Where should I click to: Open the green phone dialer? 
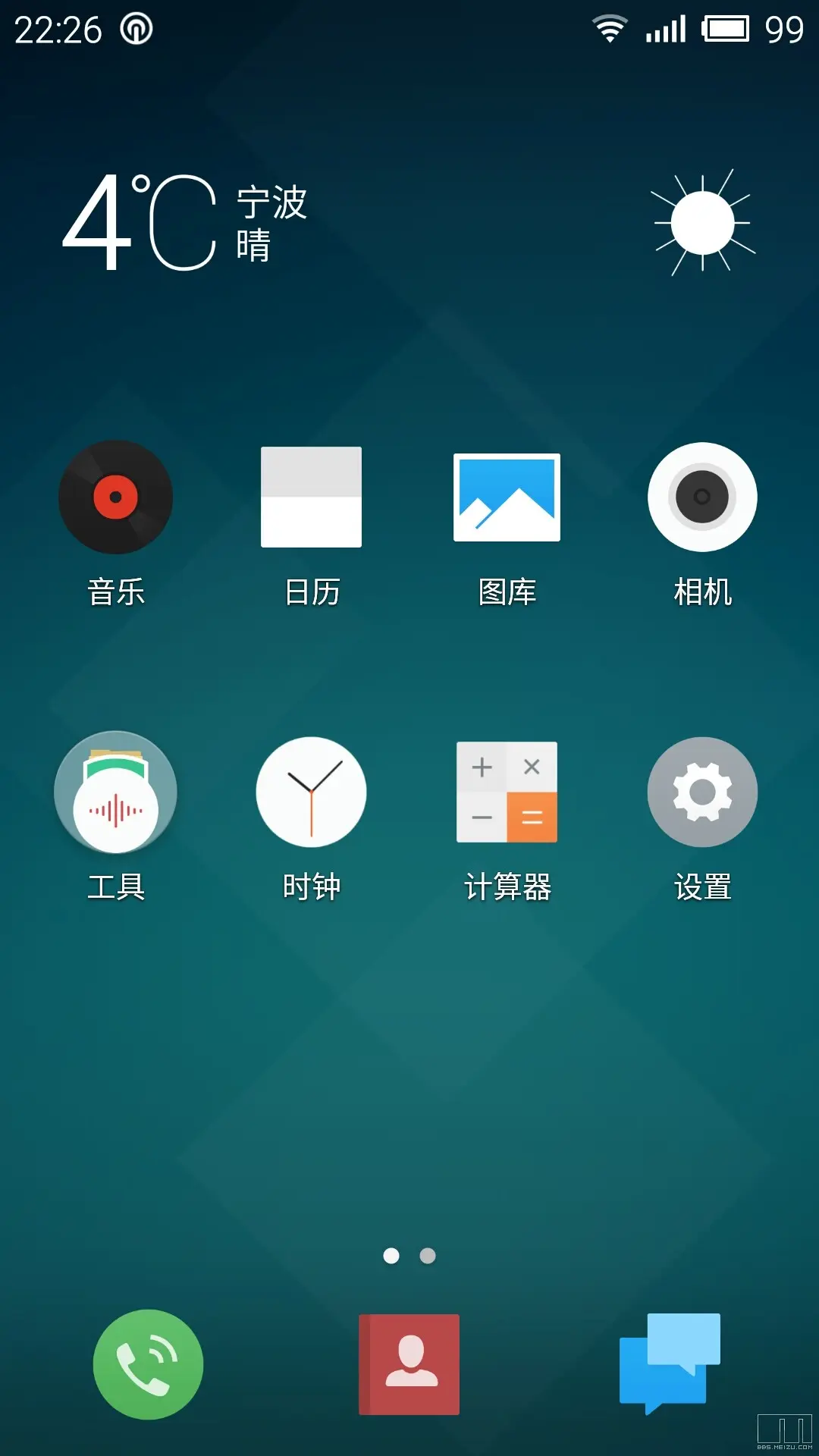148,1364
